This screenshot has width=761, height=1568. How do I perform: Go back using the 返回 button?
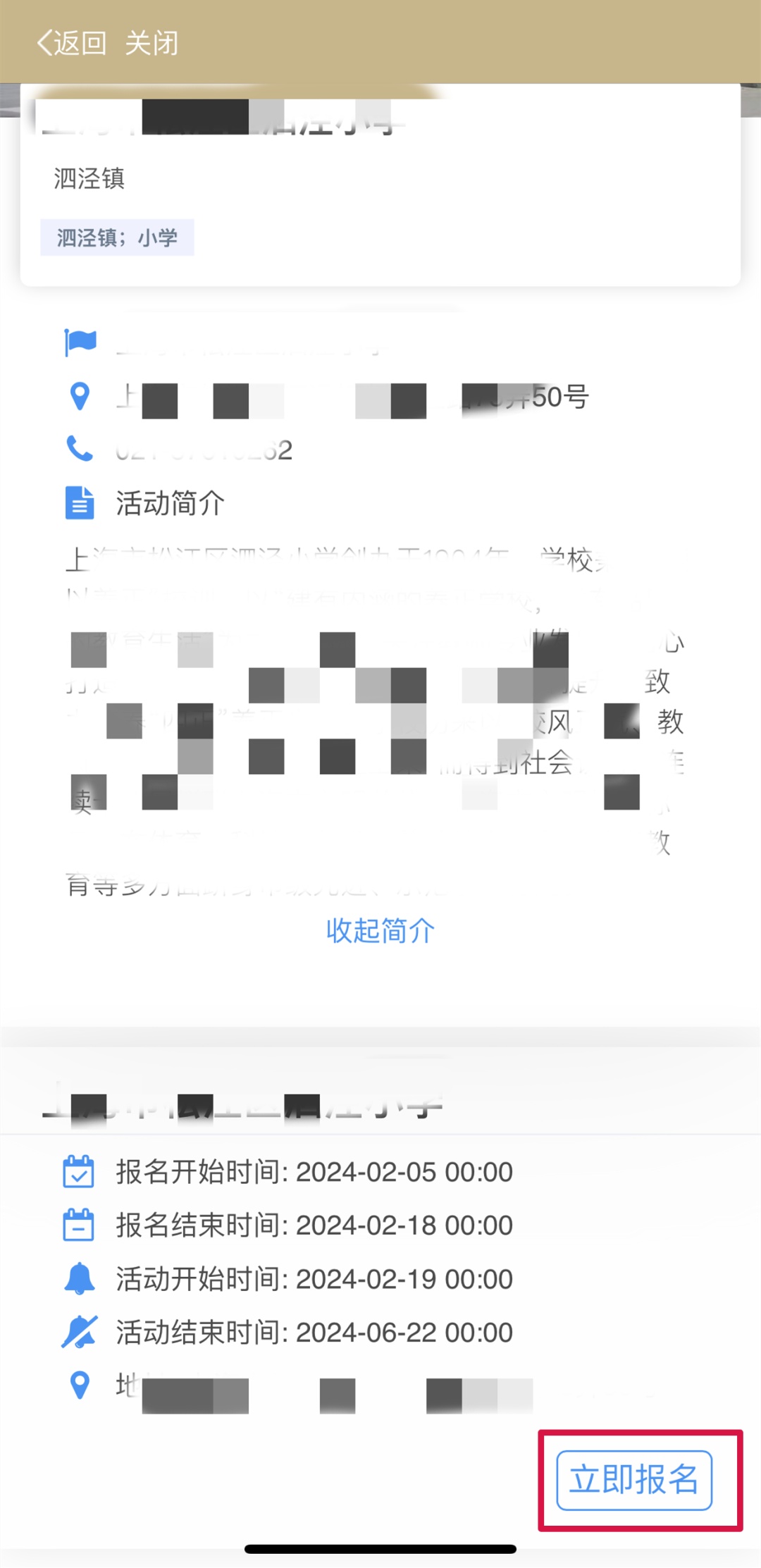tap(72, 43)
